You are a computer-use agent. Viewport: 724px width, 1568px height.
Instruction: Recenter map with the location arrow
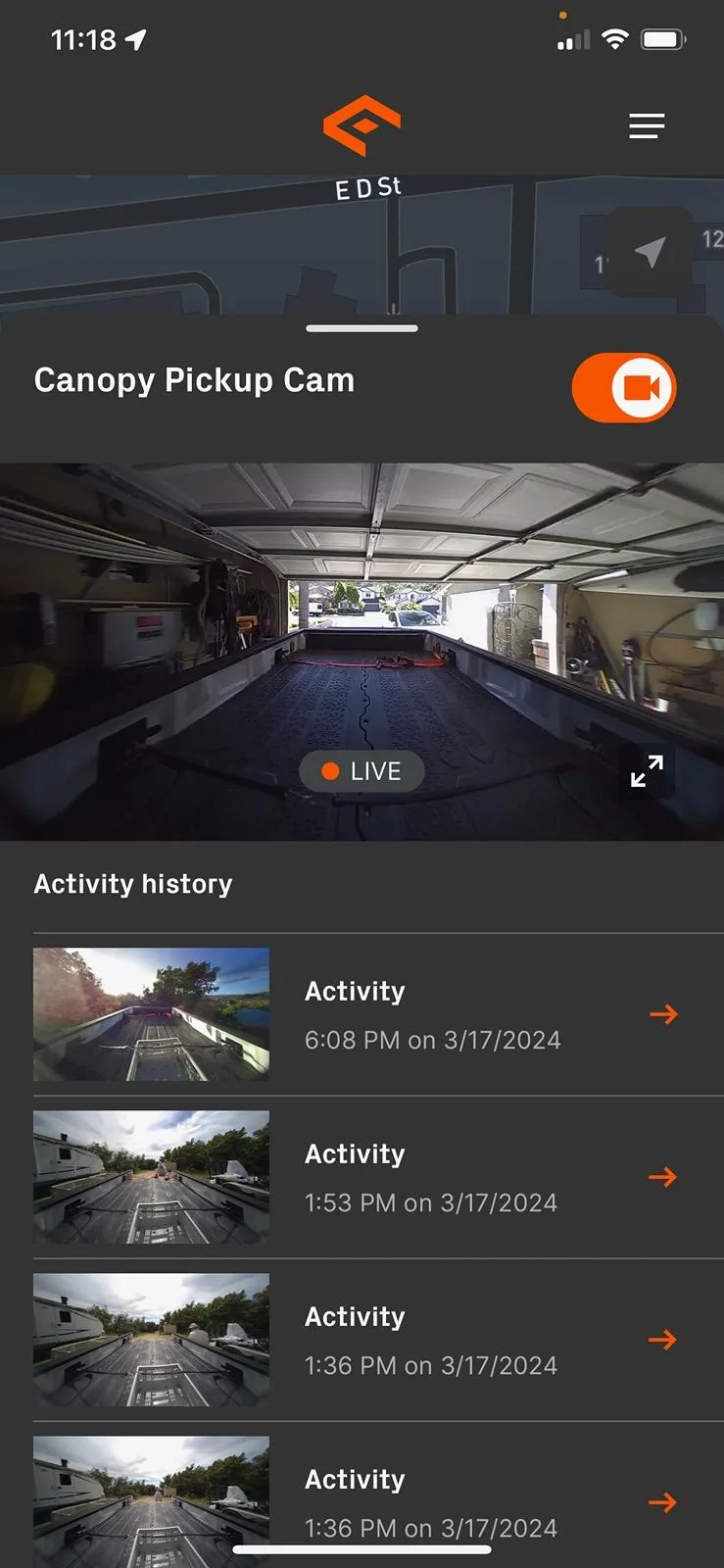[650, 252]
